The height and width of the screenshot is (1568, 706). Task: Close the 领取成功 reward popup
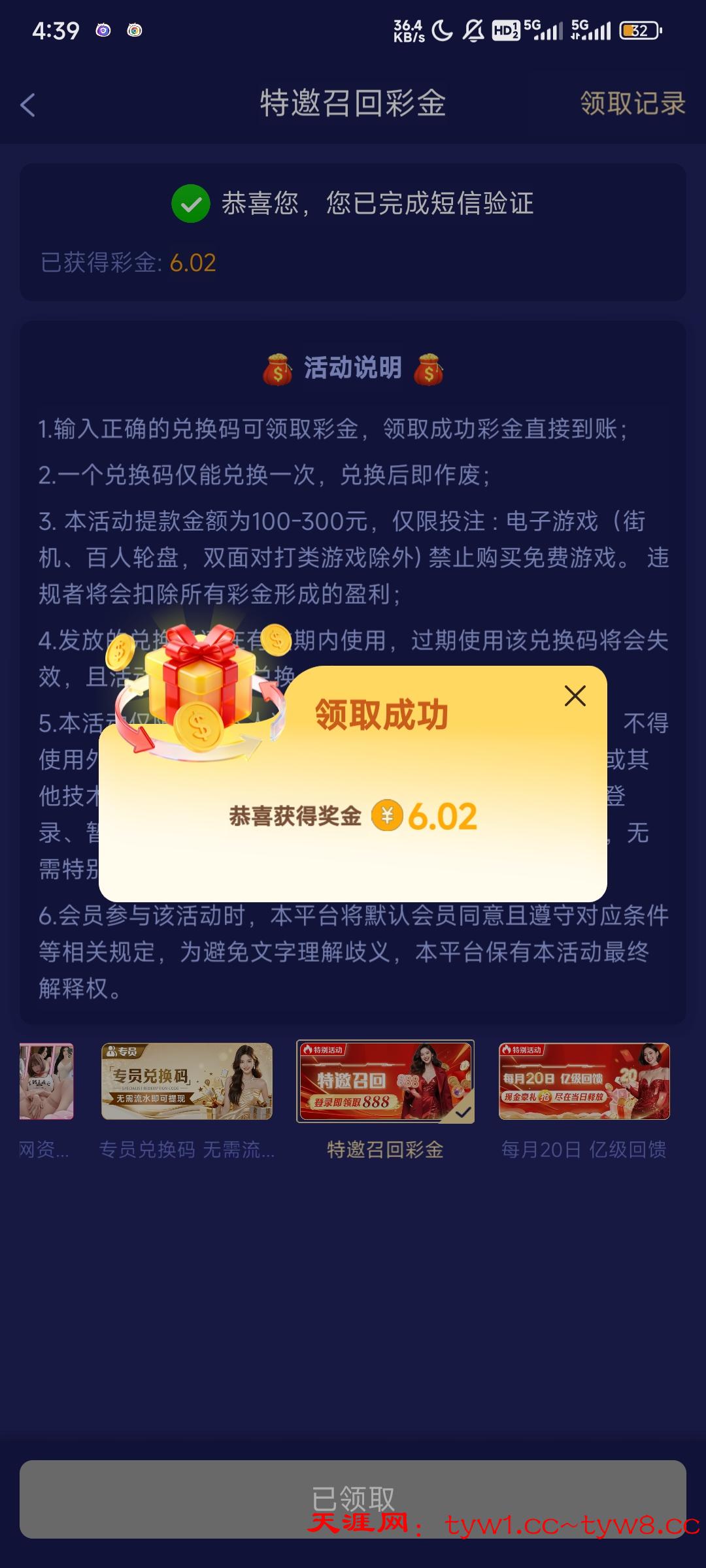(x=575, y=696)
